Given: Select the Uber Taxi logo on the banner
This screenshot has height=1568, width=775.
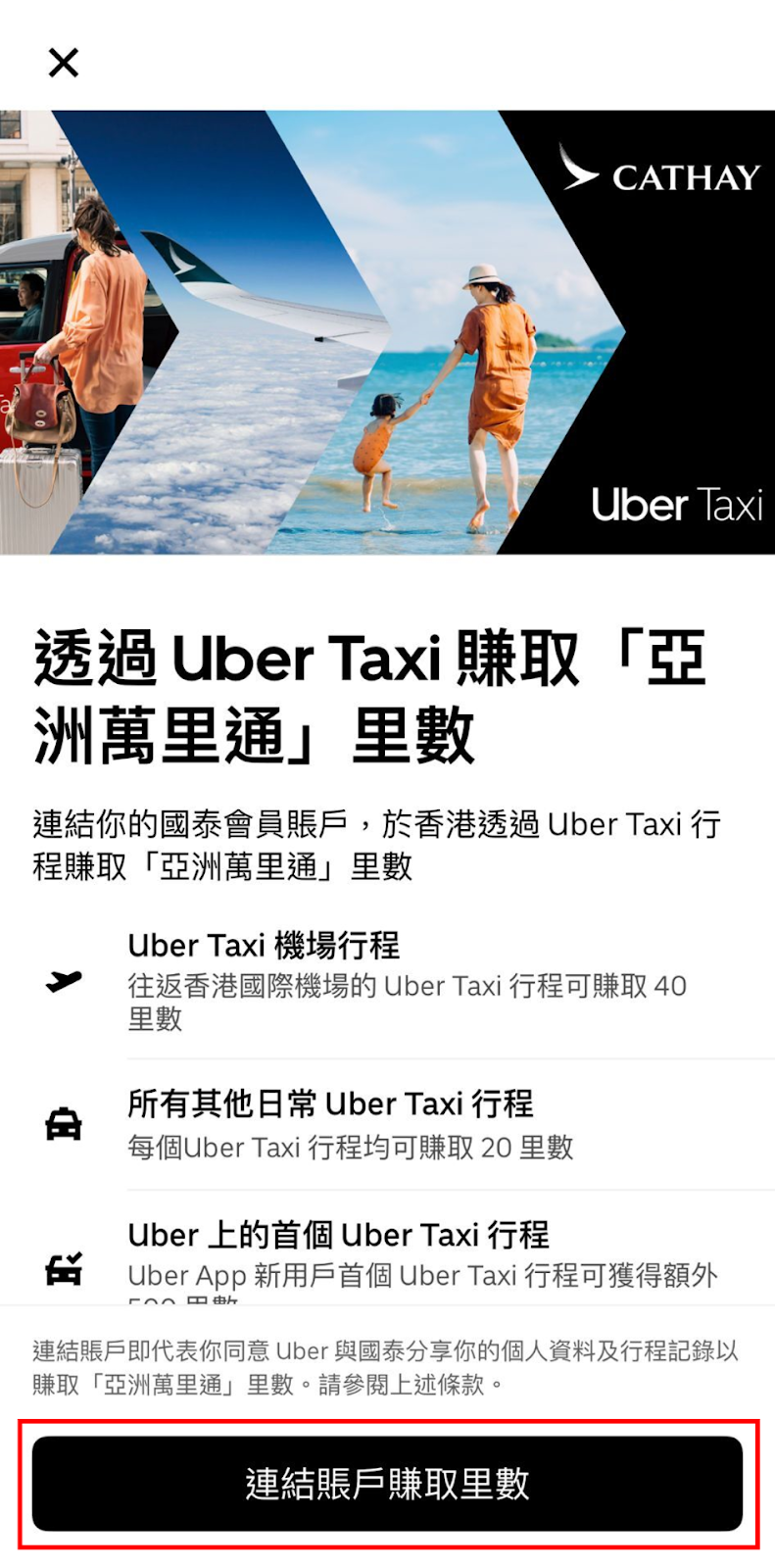Looking at the screenshot, I should [675, 506].
